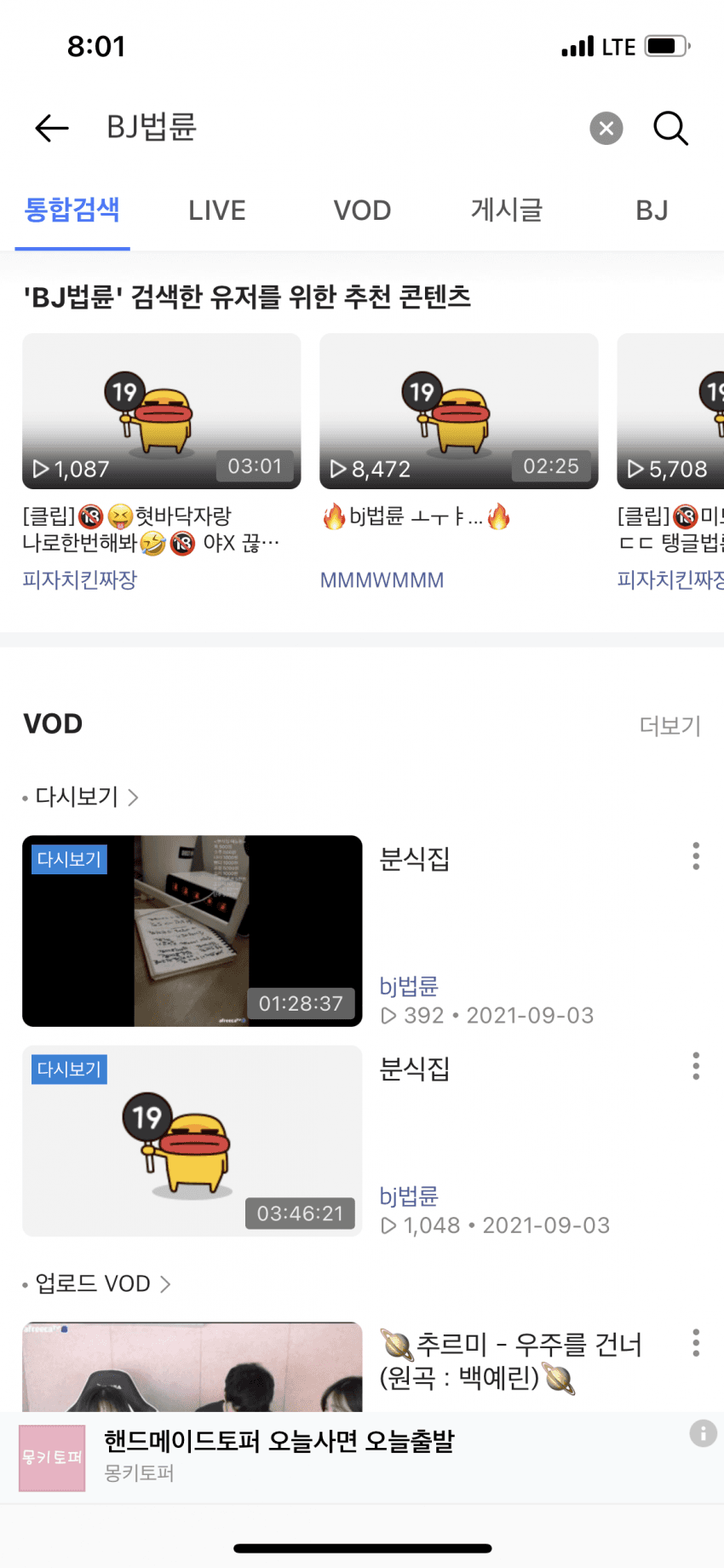This screenshot has height=1568, width=724.
Task: Tap 더보기 in VOD section
Action: pos(669,726)
